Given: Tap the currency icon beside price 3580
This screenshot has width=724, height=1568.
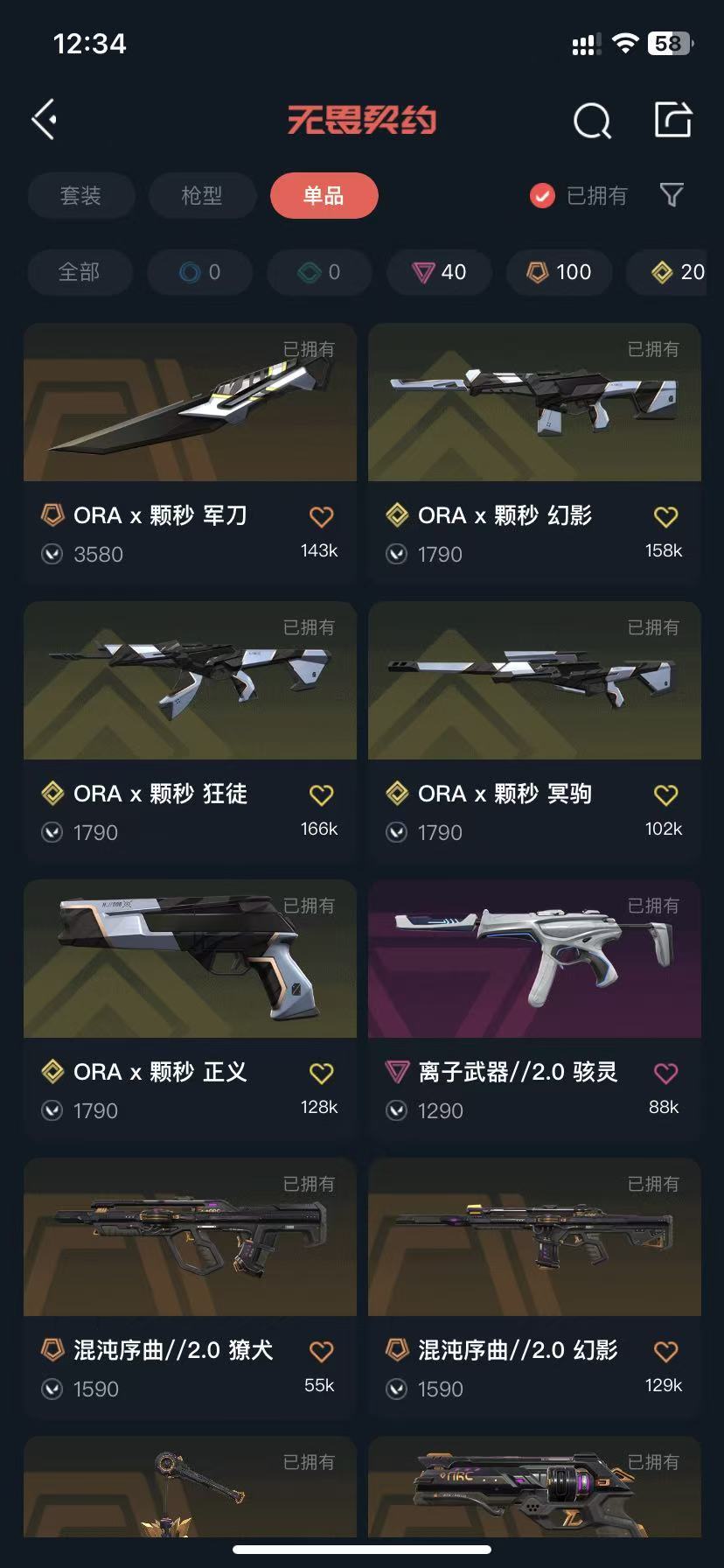Looking at the screenshot, I should point(52,554).
